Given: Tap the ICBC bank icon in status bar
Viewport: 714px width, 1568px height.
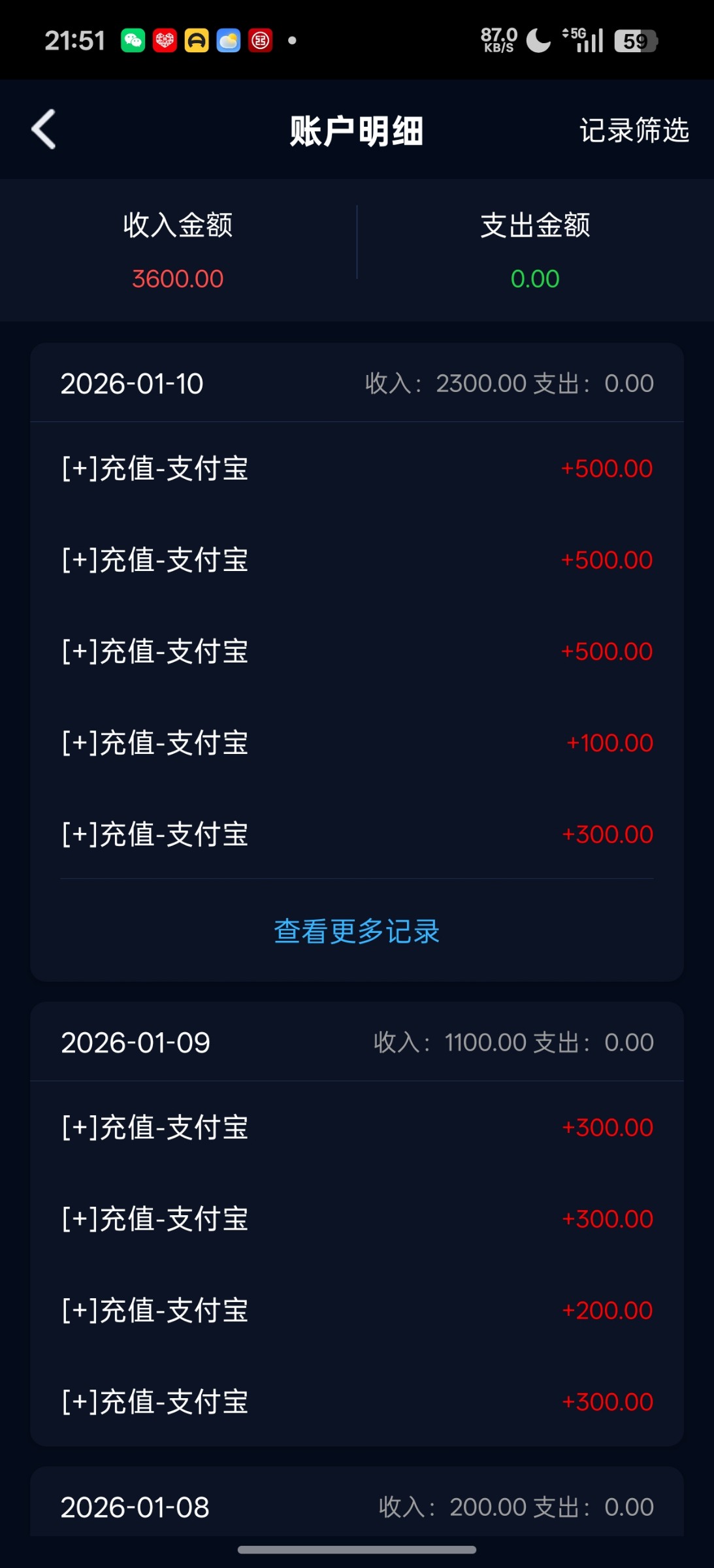Looking at the screenshot, I should coord(259,40).
